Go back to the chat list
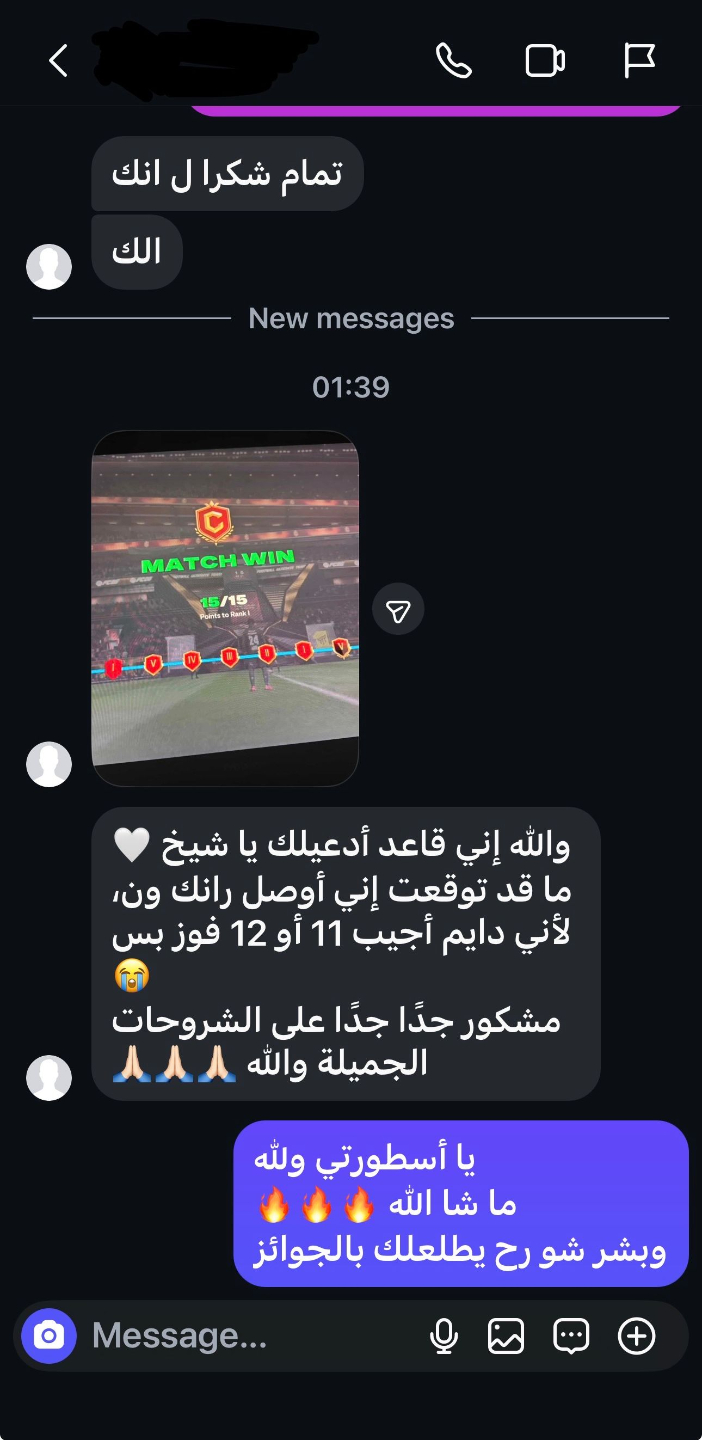Image resolution: width=702 pixels, height=1440 pixels. coord(59,61)
